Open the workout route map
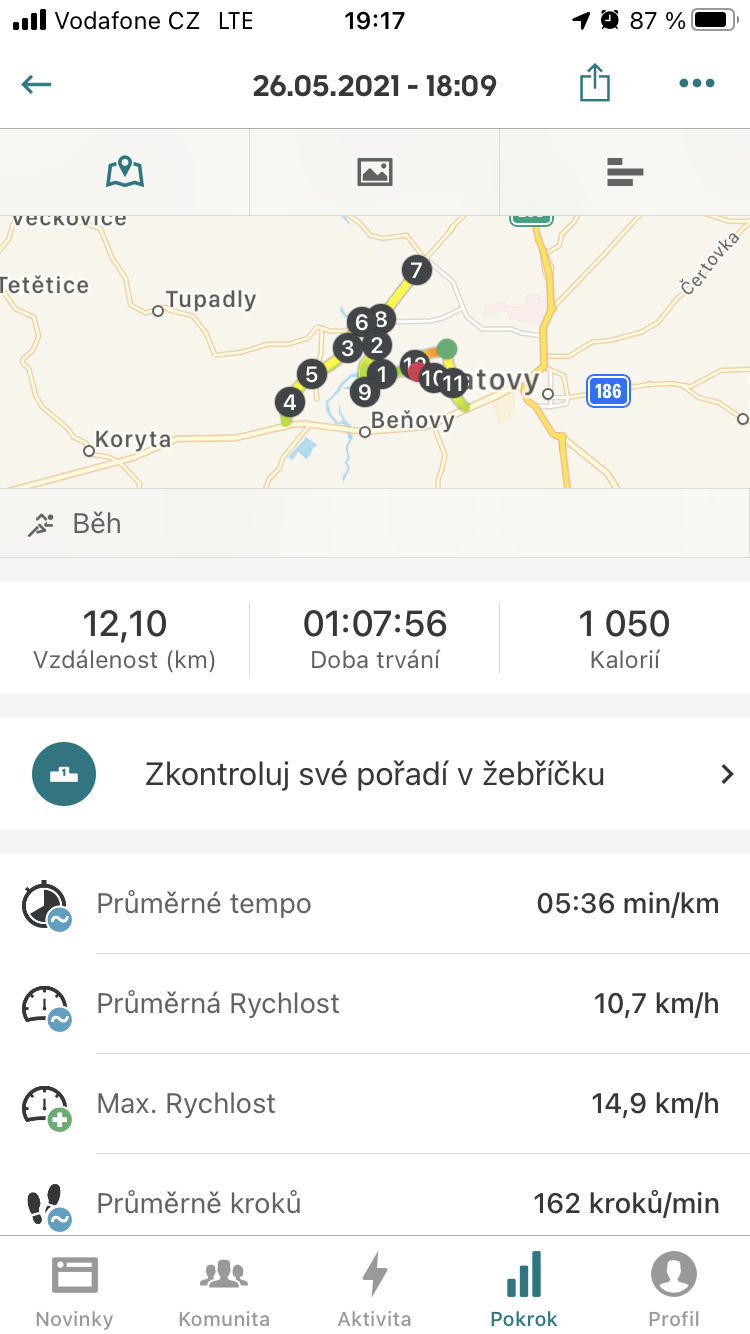The width and height of the screenshot is (750, 1334). pos(375,352)
